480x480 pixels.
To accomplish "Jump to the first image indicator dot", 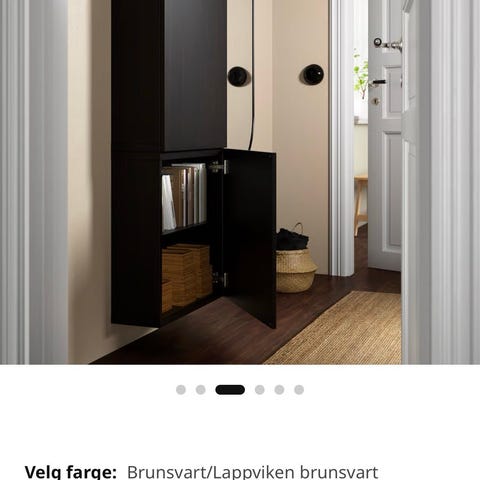I will (x=181, y=390).
